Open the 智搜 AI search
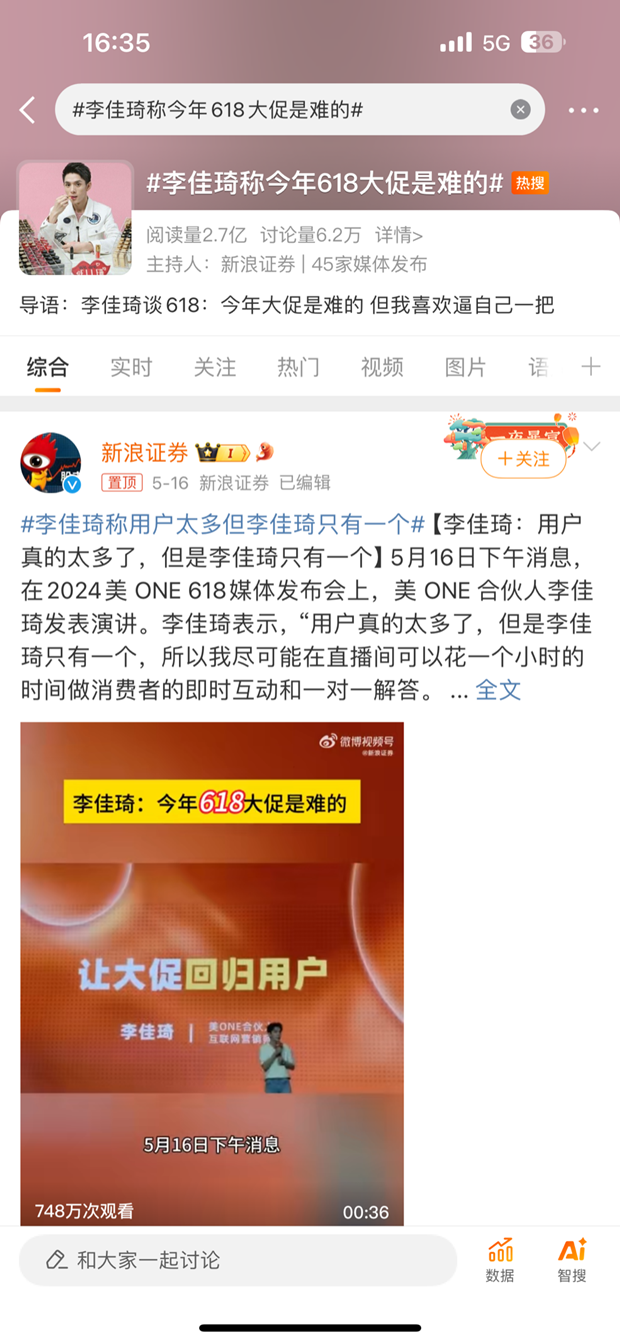620x1343 pixels. pos(572,1260)
